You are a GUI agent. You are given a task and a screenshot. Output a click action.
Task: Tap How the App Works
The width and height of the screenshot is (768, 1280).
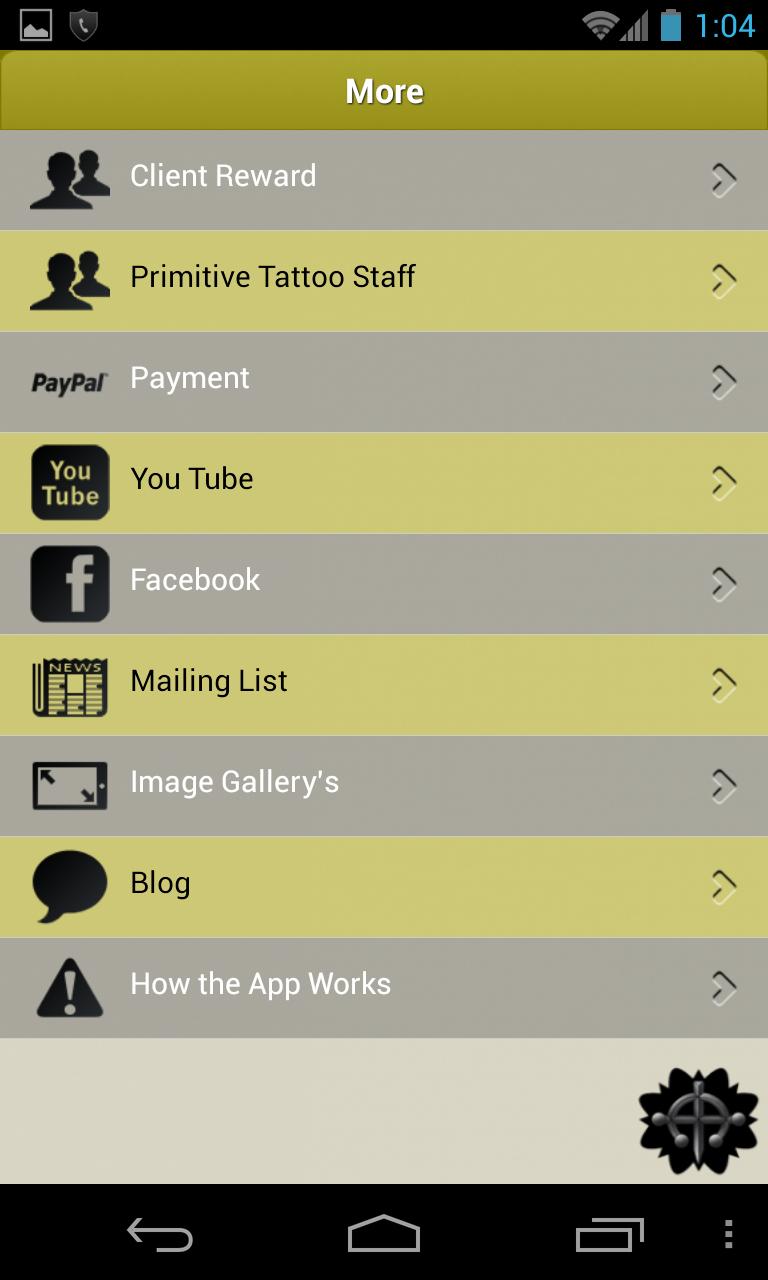tap(384, 987)
